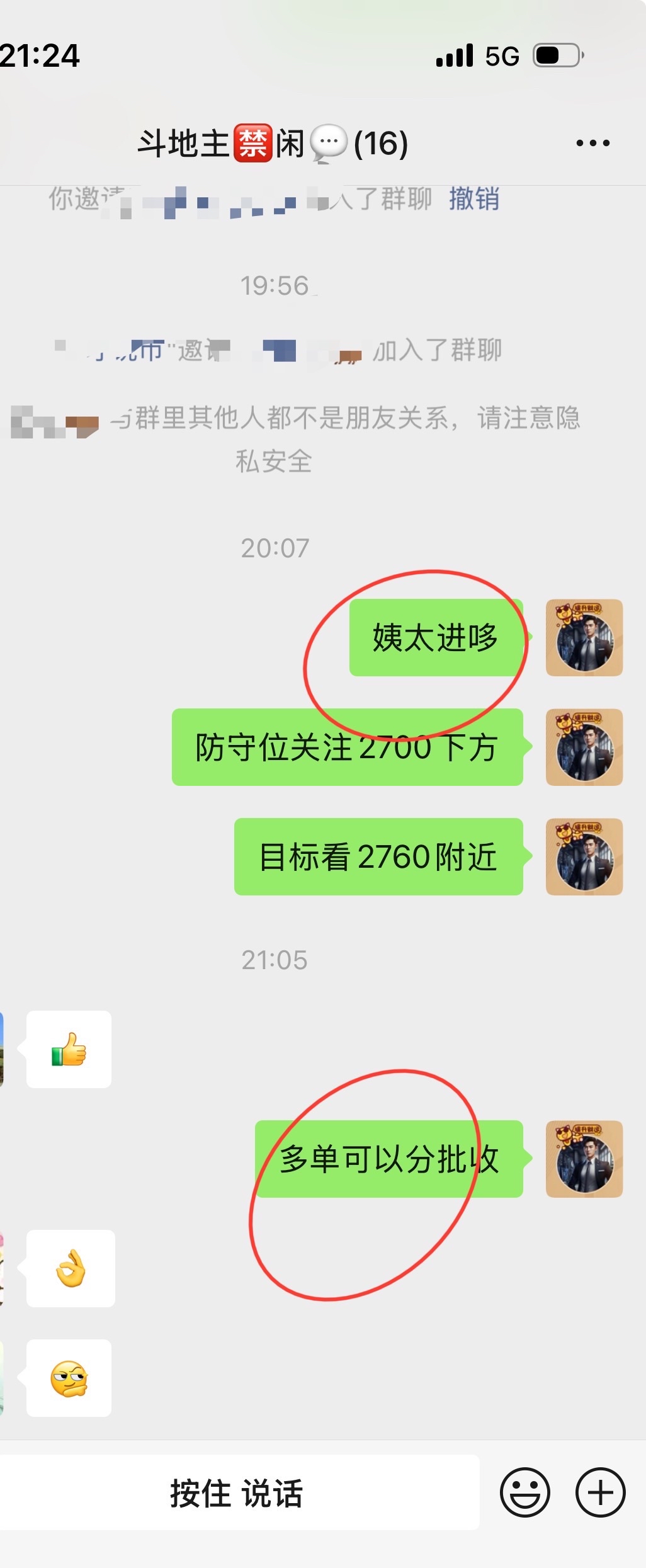The height and width of the screenshot is (1568, 646).
Task: Open the plus attachment menu
Action: (600, 1492)
